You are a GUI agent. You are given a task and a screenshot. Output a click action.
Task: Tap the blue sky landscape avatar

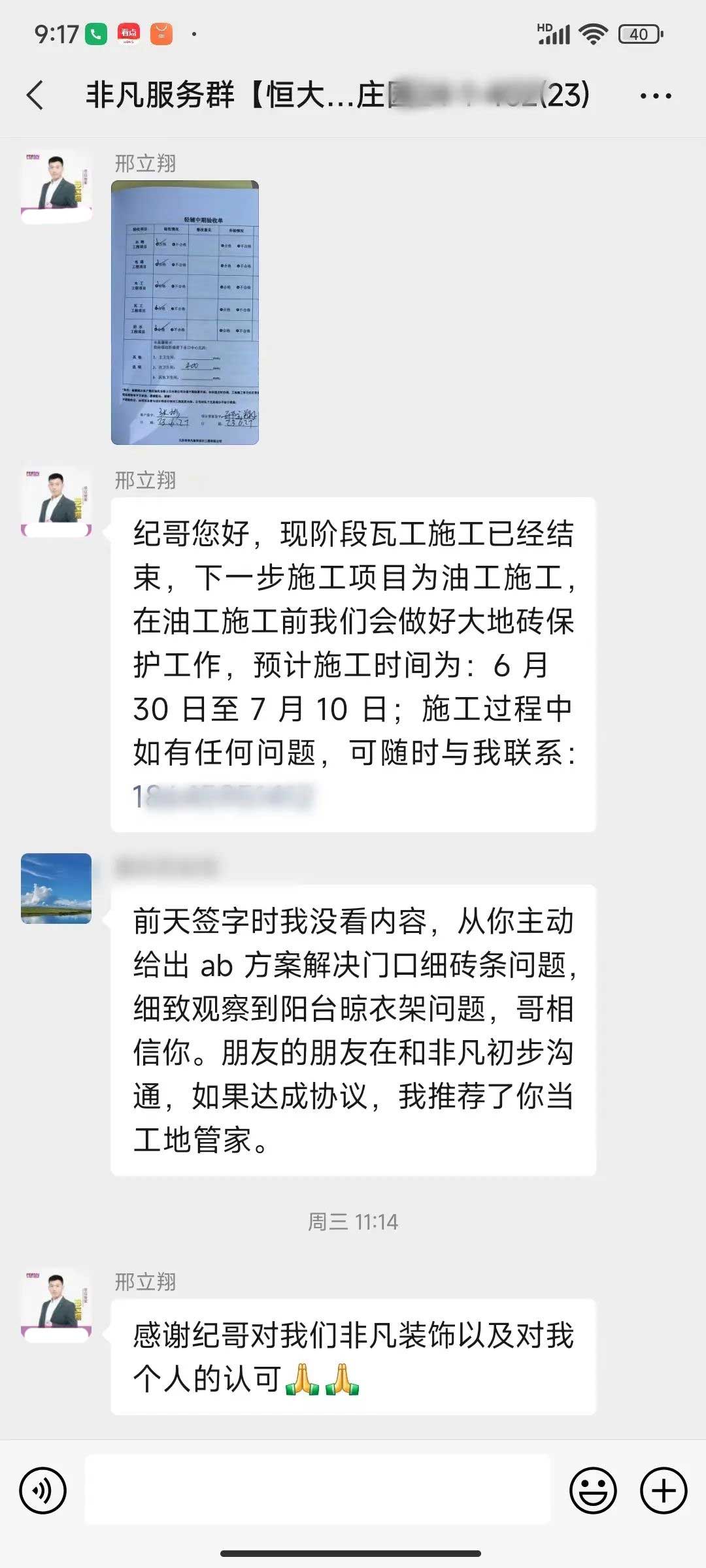click(56, 889)
